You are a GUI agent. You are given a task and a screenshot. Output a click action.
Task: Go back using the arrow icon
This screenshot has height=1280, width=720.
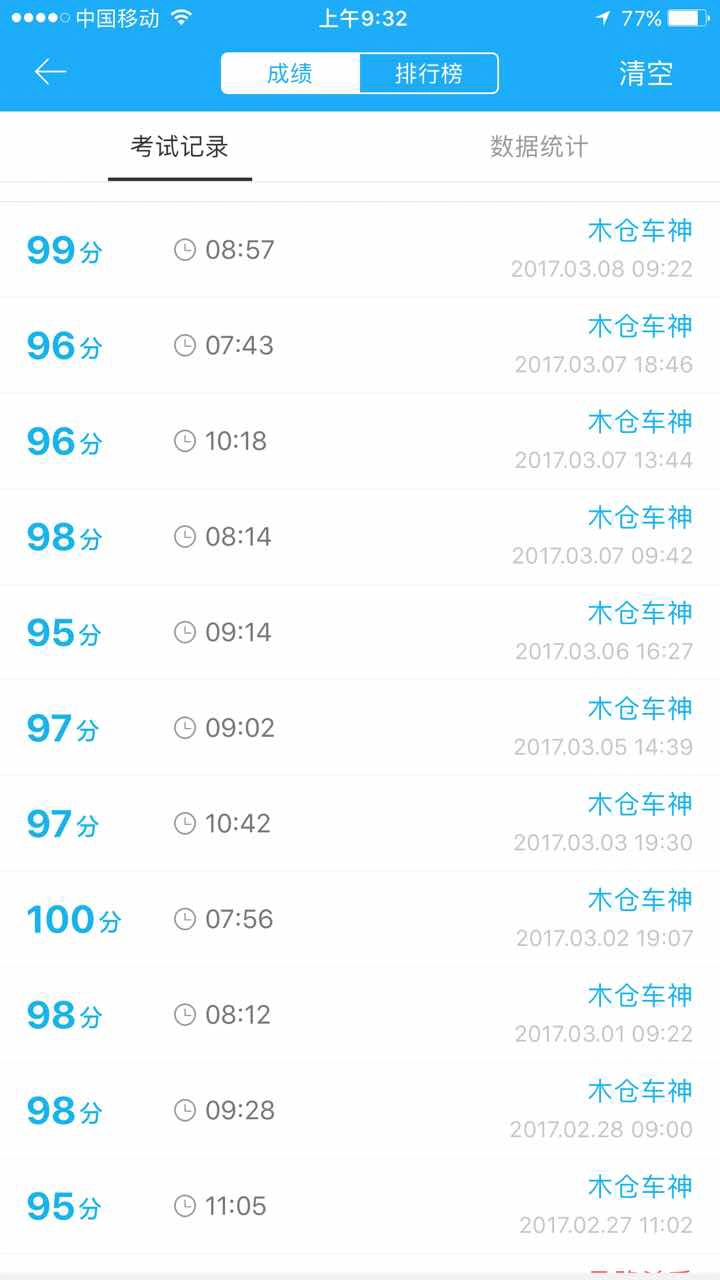click(x=50, y=73)
